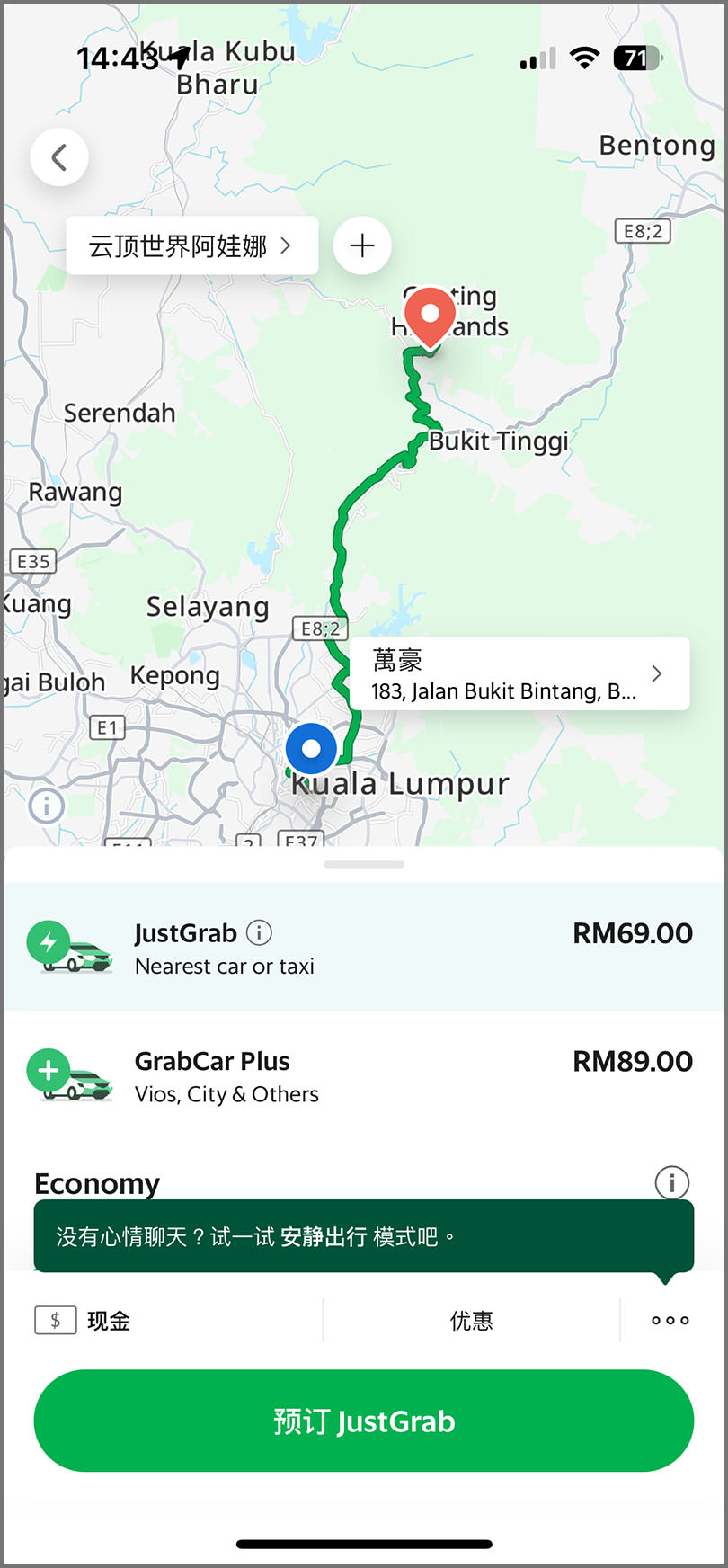The height and width of the screenshot is (1568, 728).
Task: Open the three-dot more options menu
Action: (x=669, y=1320)
